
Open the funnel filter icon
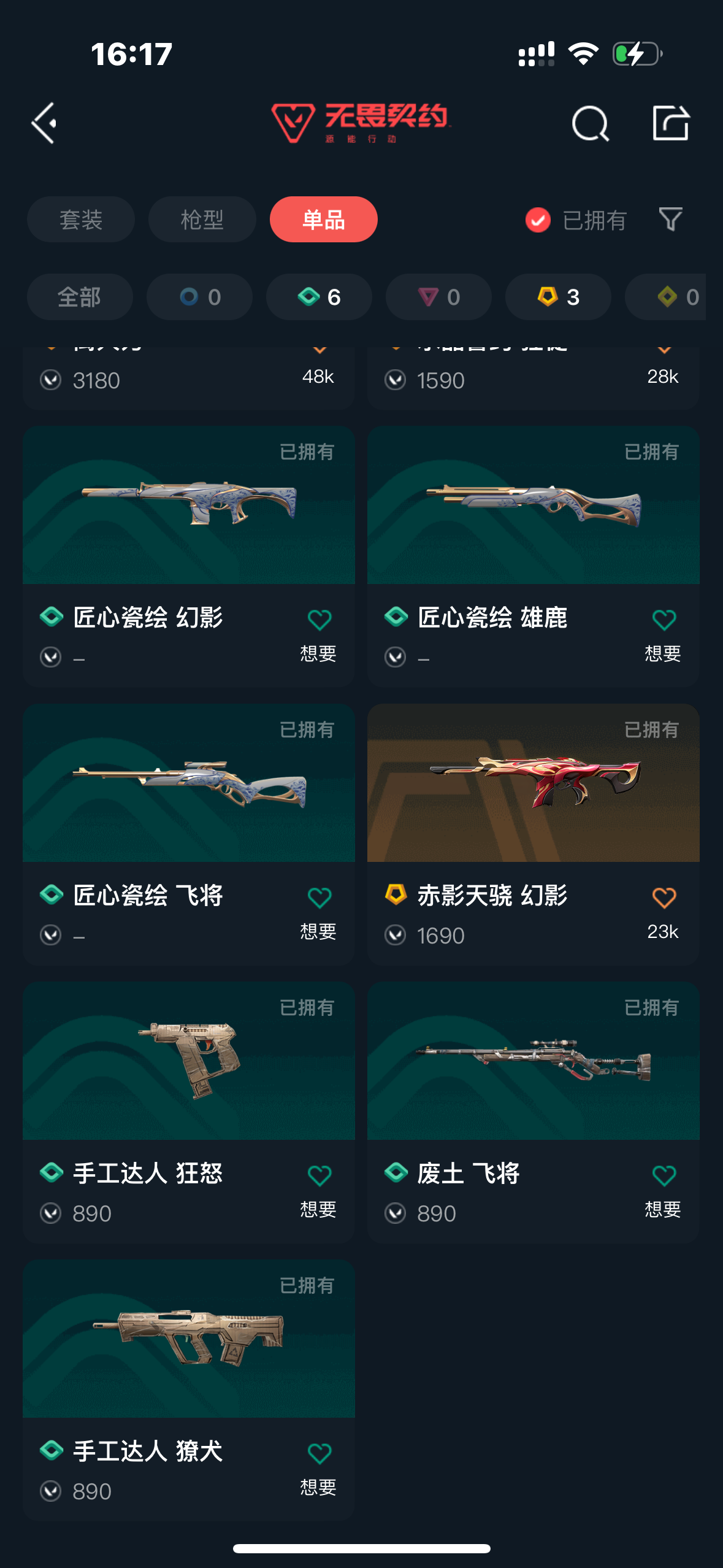[670, 219]
